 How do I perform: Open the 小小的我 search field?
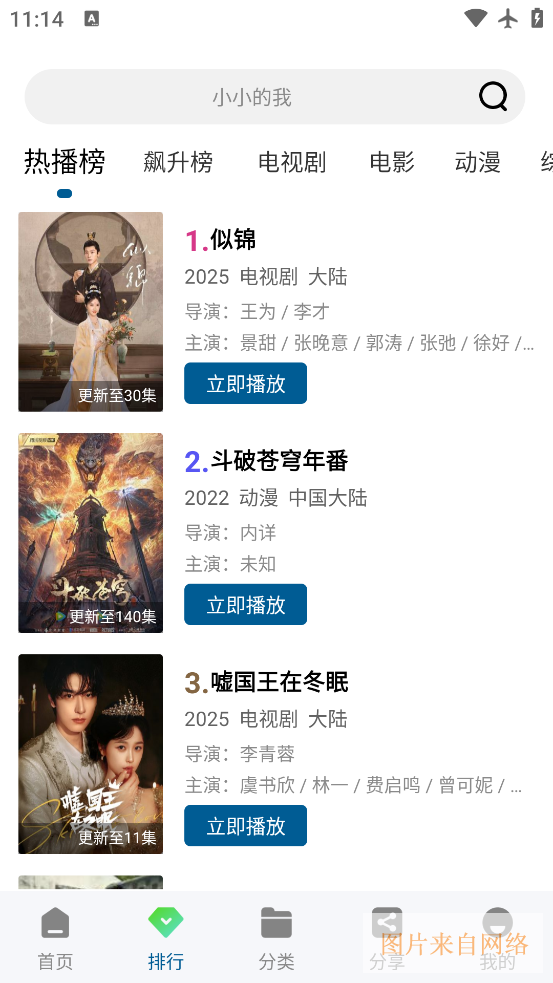[x=275, y=97]
